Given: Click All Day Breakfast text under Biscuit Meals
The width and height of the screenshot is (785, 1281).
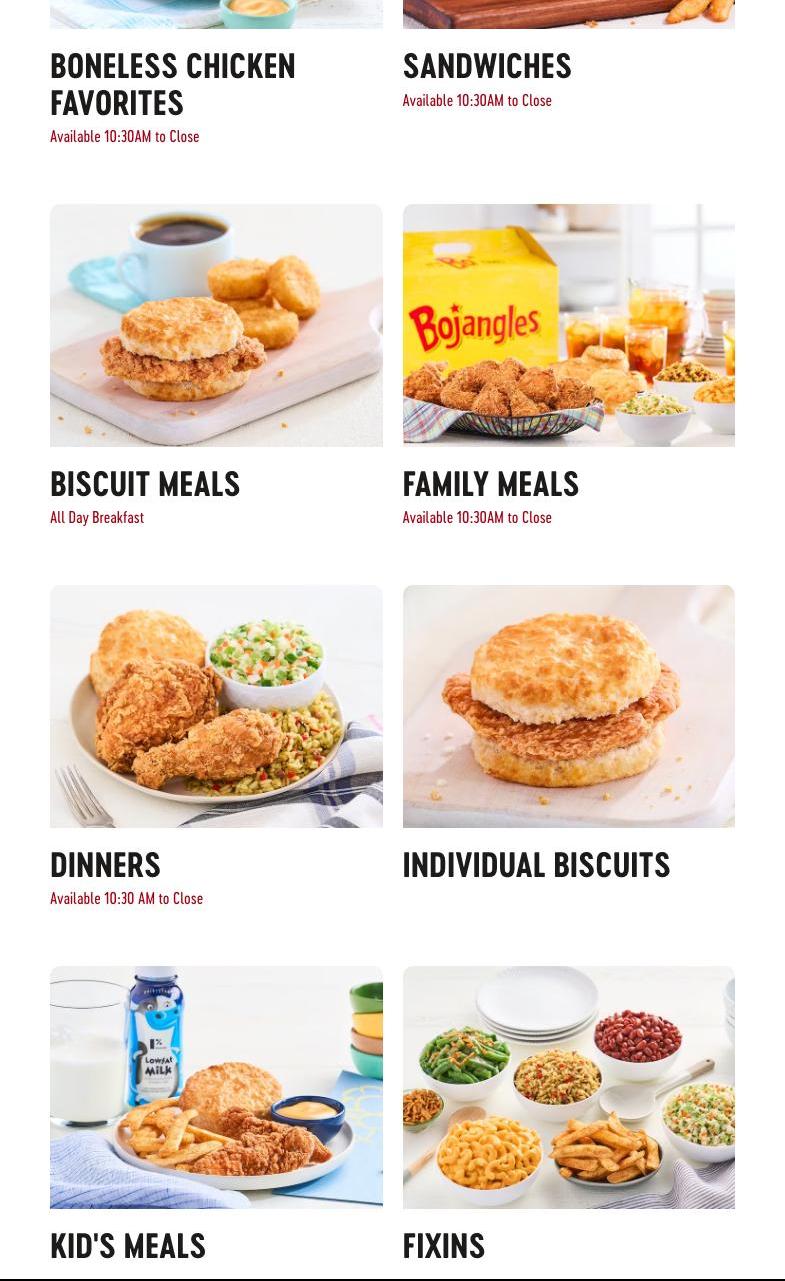Looking at the screenshot, I should tap(96, 517).
